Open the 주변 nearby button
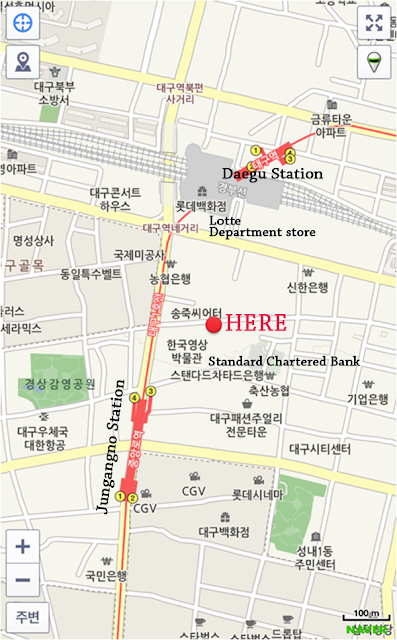397x640 pixels. point(28,617)
